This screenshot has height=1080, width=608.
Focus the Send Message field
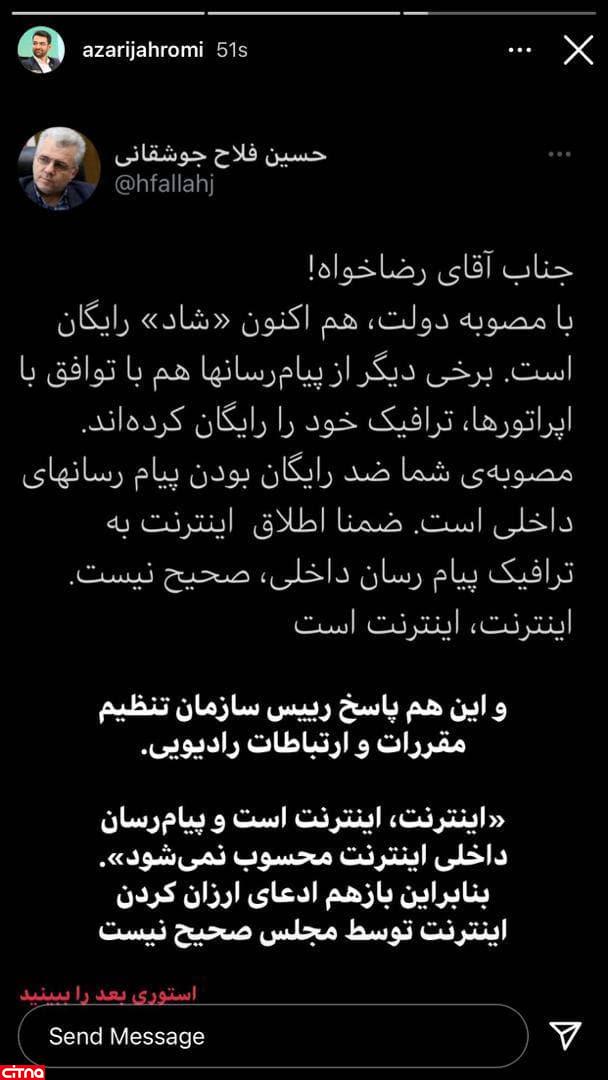pos(272,1036)
